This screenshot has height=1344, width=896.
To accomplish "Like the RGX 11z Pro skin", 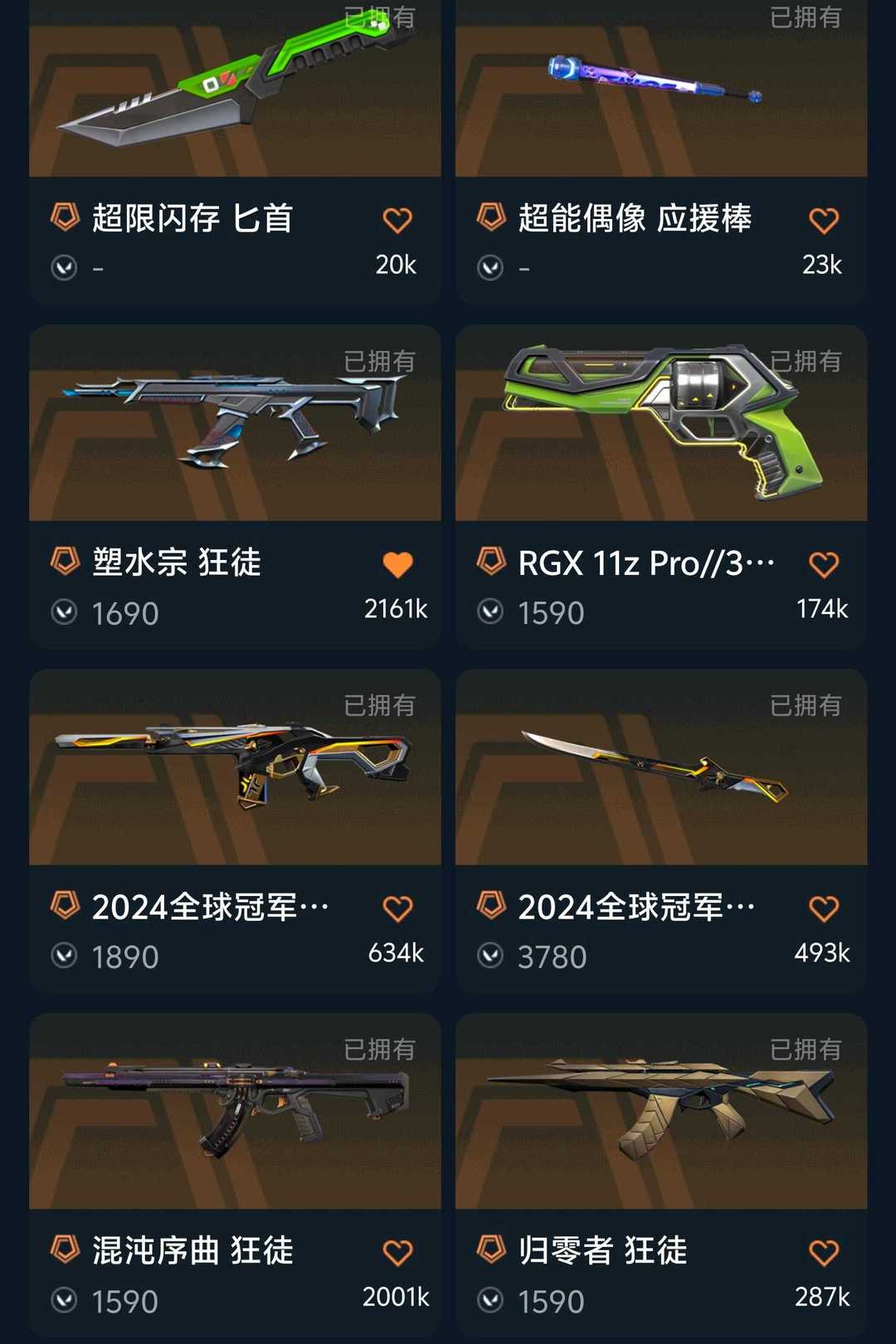I will [x=824, y=565].
